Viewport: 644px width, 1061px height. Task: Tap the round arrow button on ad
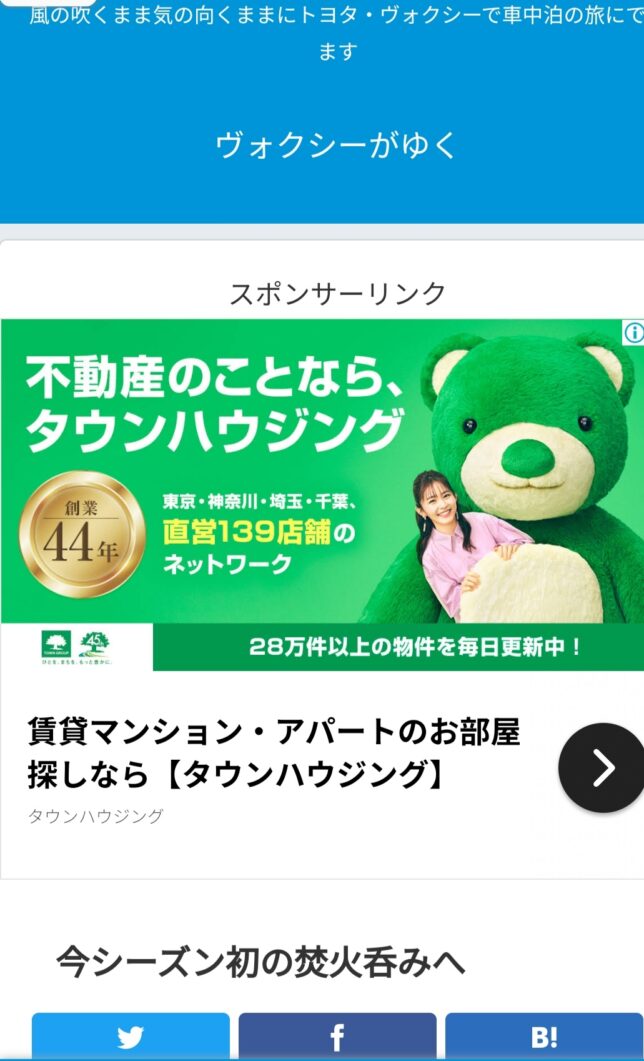(x=601, y=767)
